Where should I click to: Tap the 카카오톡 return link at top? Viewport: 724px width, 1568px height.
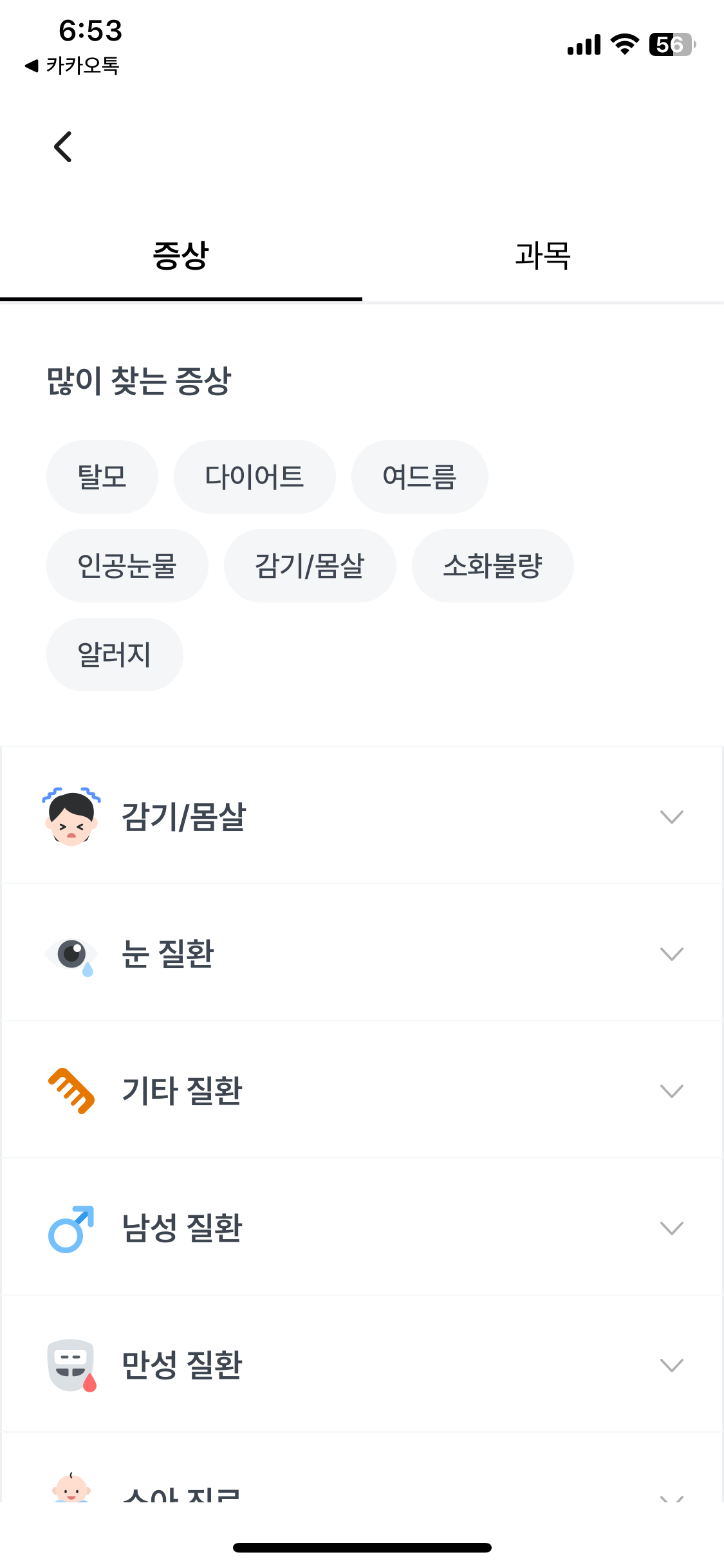[x=71, y=65]
